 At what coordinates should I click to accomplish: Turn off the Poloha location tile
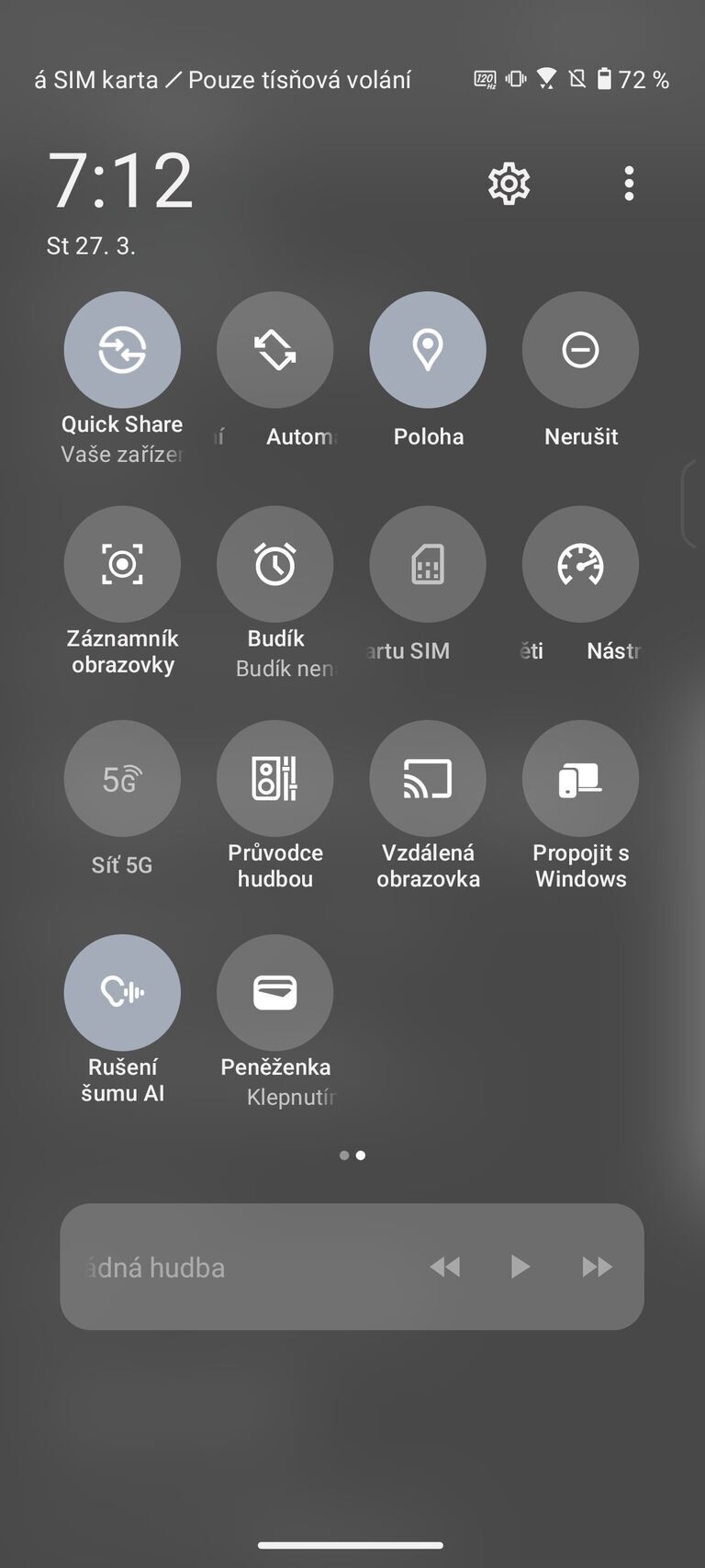[427, 349]
